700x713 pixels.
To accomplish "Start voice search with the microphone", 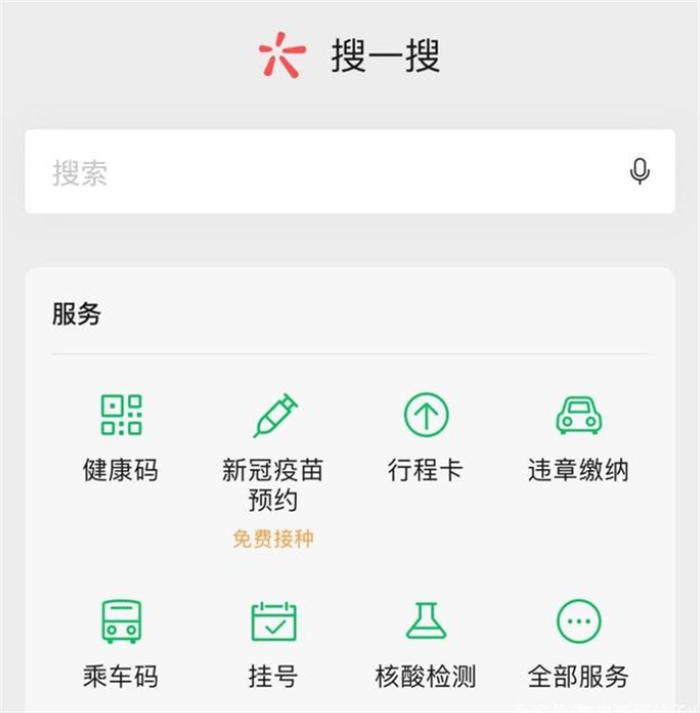I will tap(640, 172).
